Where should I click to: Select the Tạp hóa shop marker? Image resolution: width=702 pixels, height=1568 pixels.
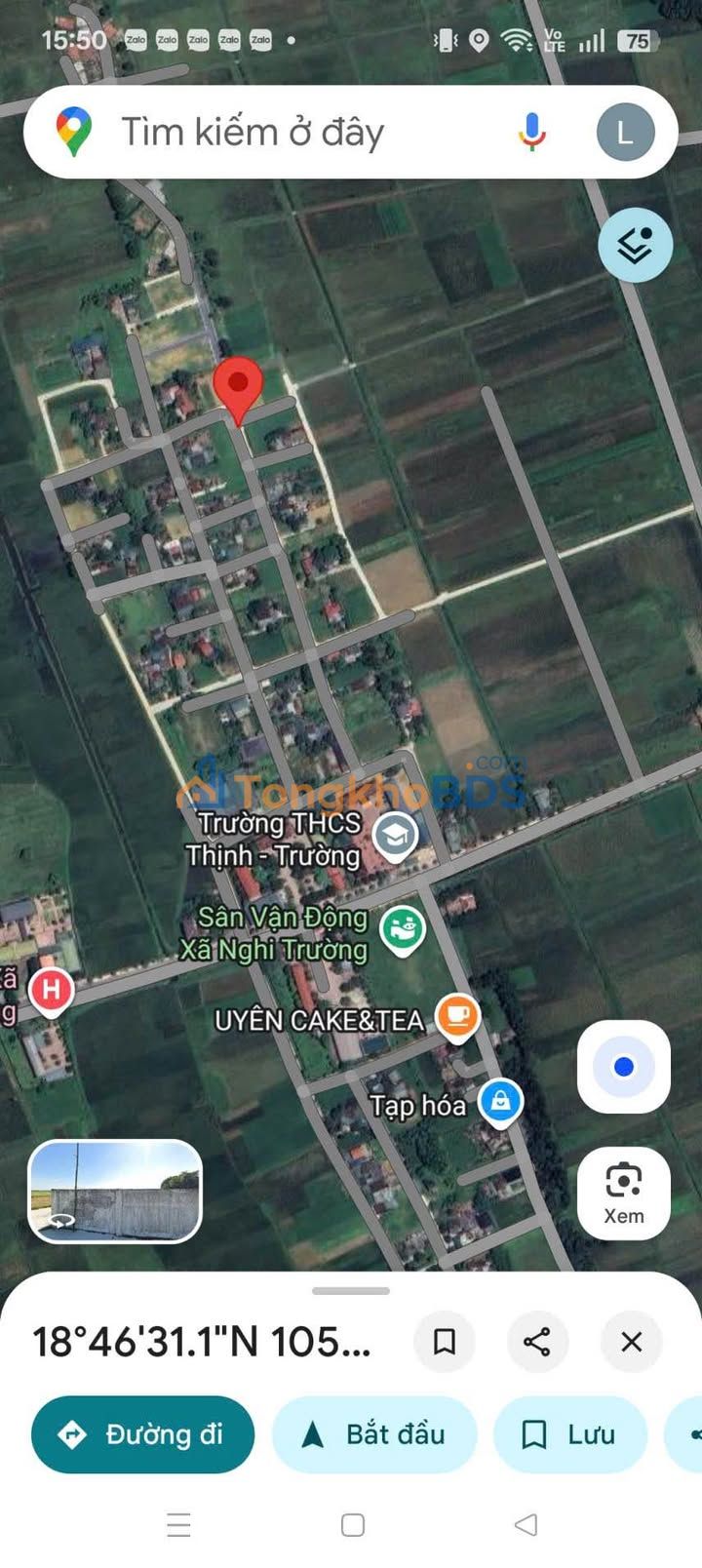pos(500,1102)
